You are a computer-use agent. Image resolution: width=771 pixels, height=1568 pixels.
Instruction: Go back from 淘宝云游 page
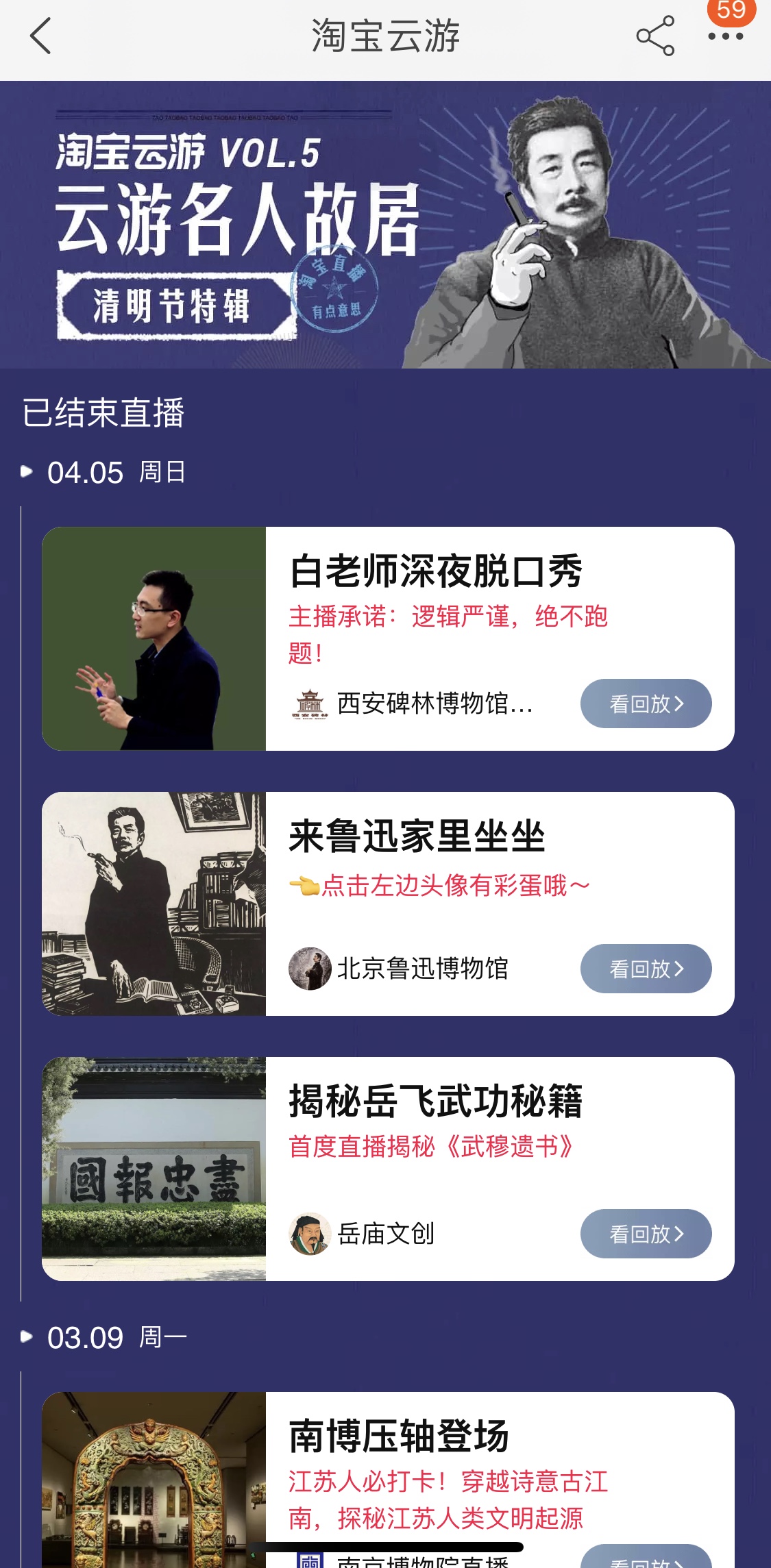coord(40,36)
